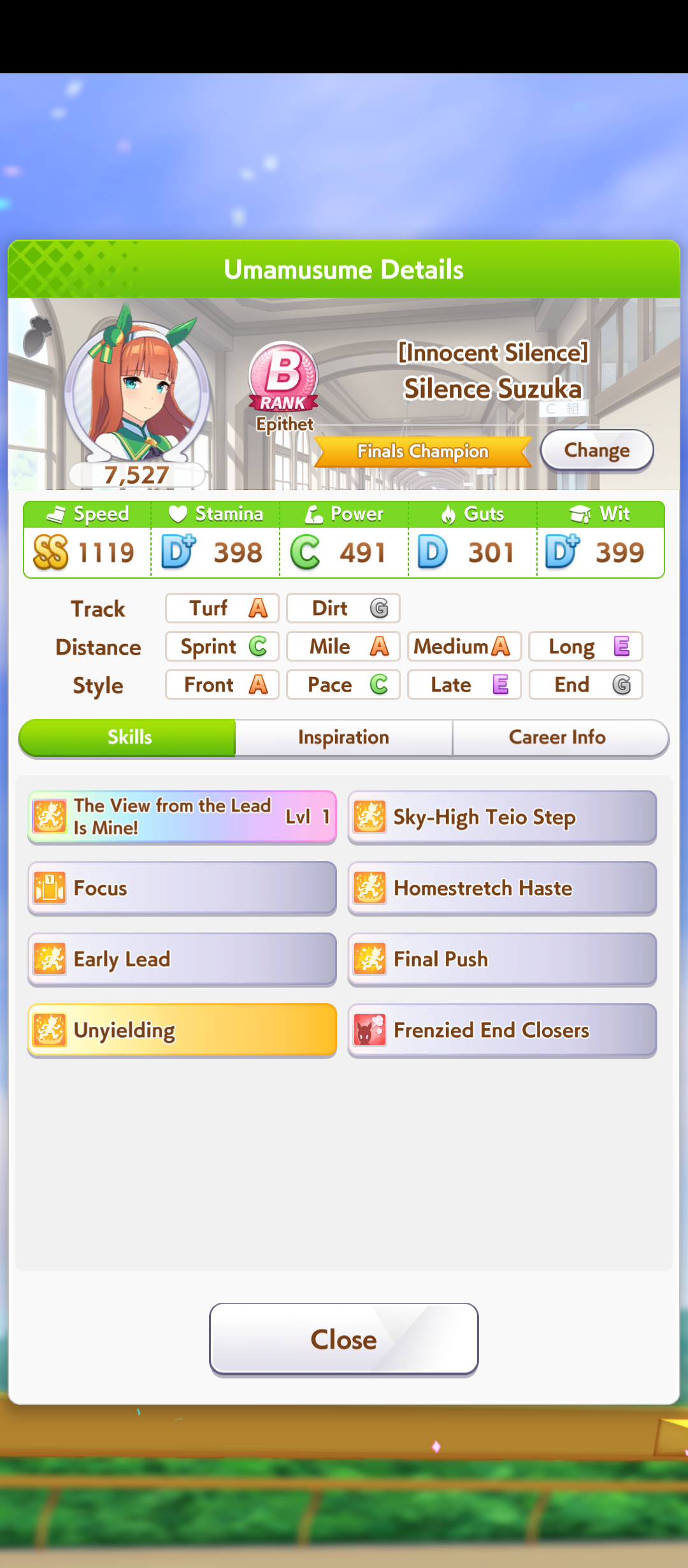Image resolution: width=688 pixels, height=1568 pixels.
Task: Open the Early Lead skill
Action: [x=182, y=959]
